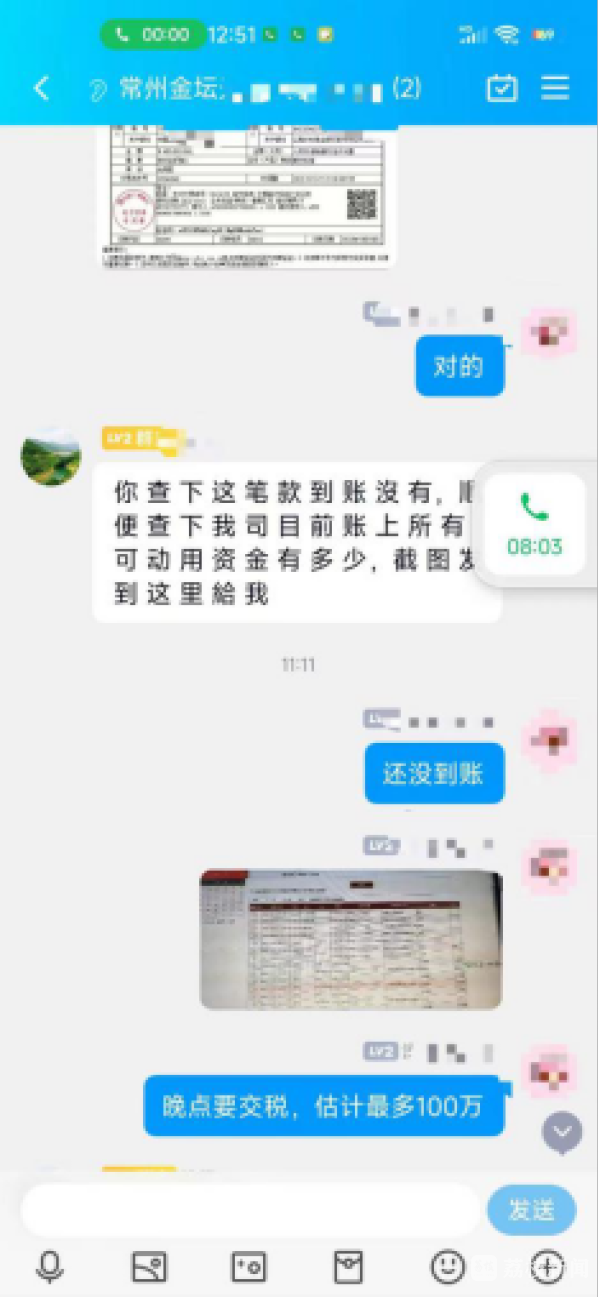Viewport: 600px width, 1297px height.
Task: Open the invoice image in chat
Action: tap(247, 195)
